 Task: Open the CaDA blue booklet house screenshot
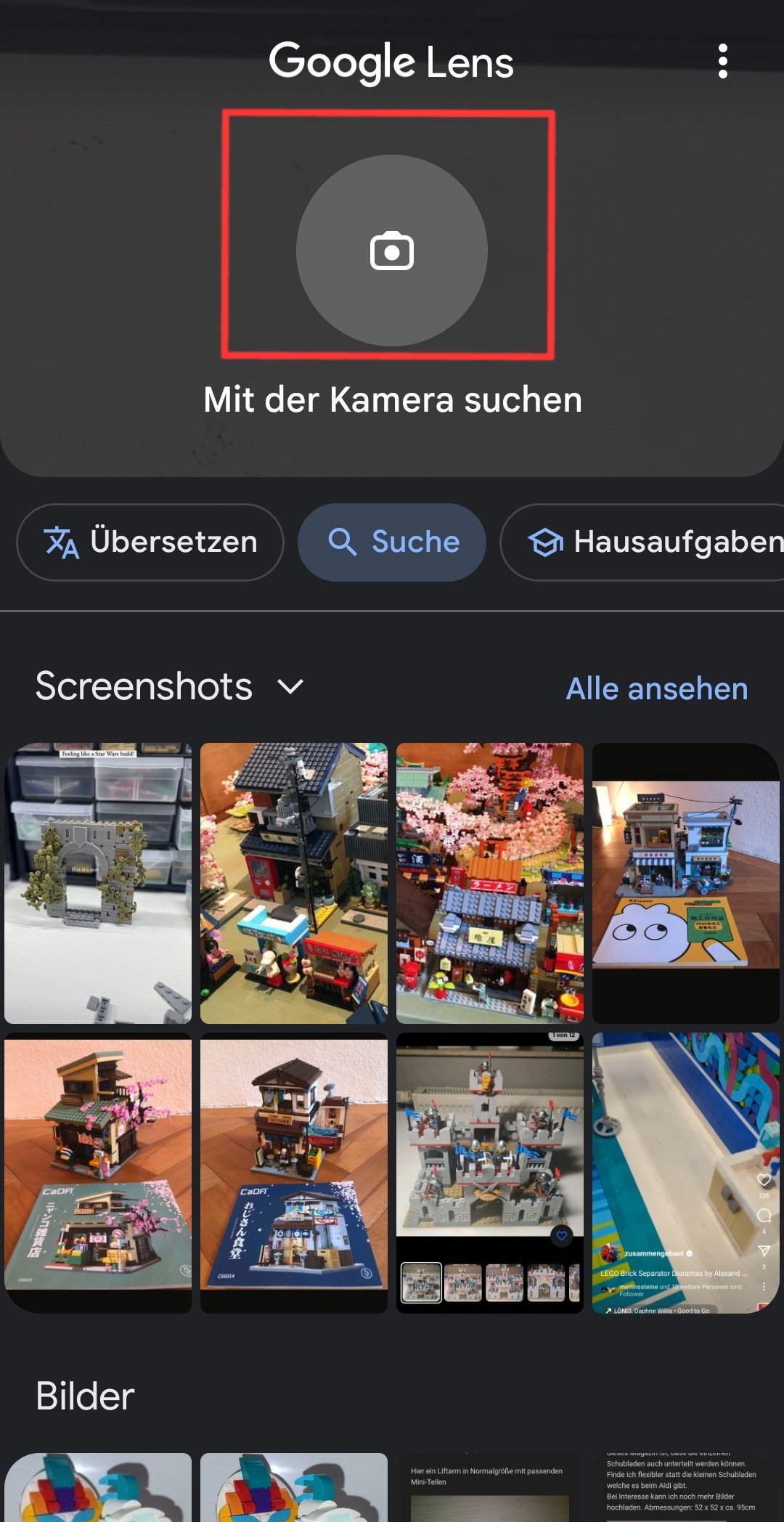(294, 1172)
